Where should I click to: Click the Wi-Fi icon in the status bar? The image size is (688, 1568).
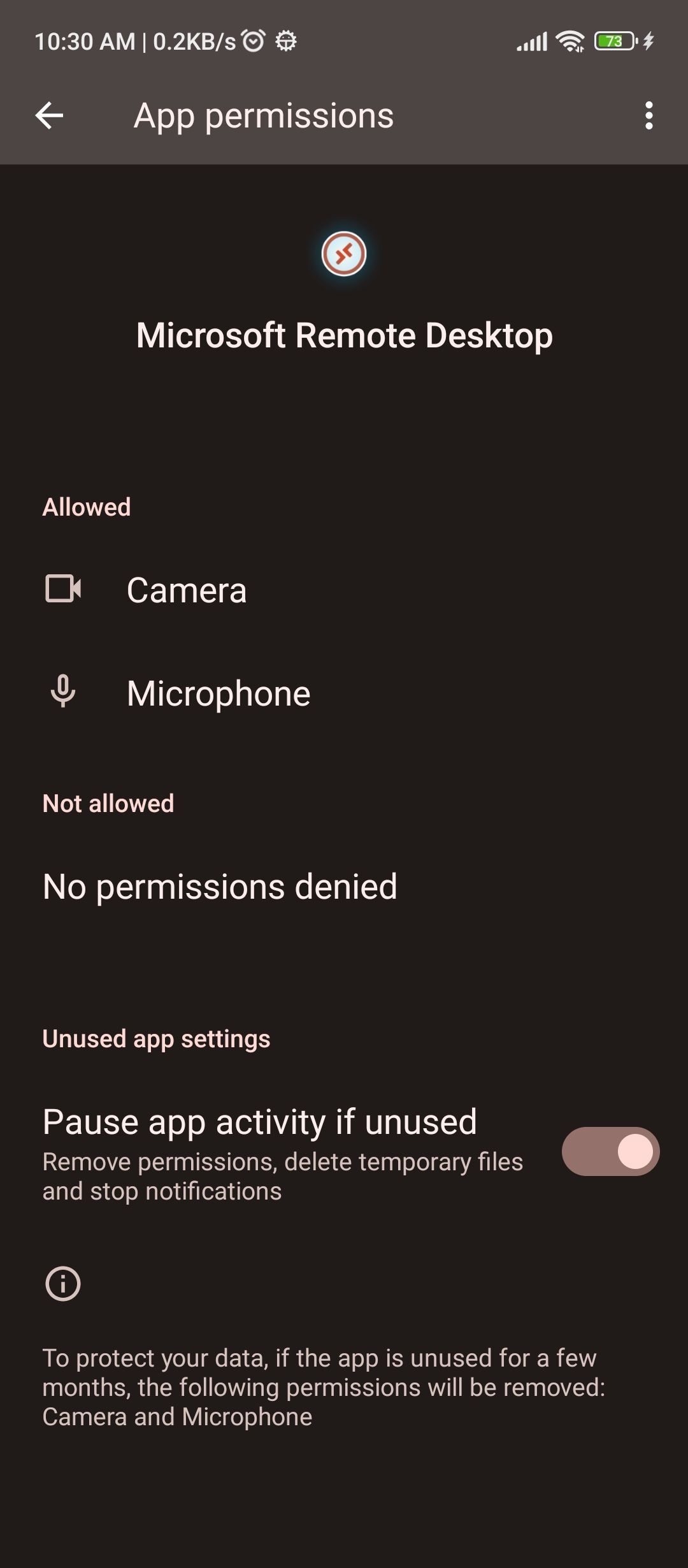(x=569, y=41)
